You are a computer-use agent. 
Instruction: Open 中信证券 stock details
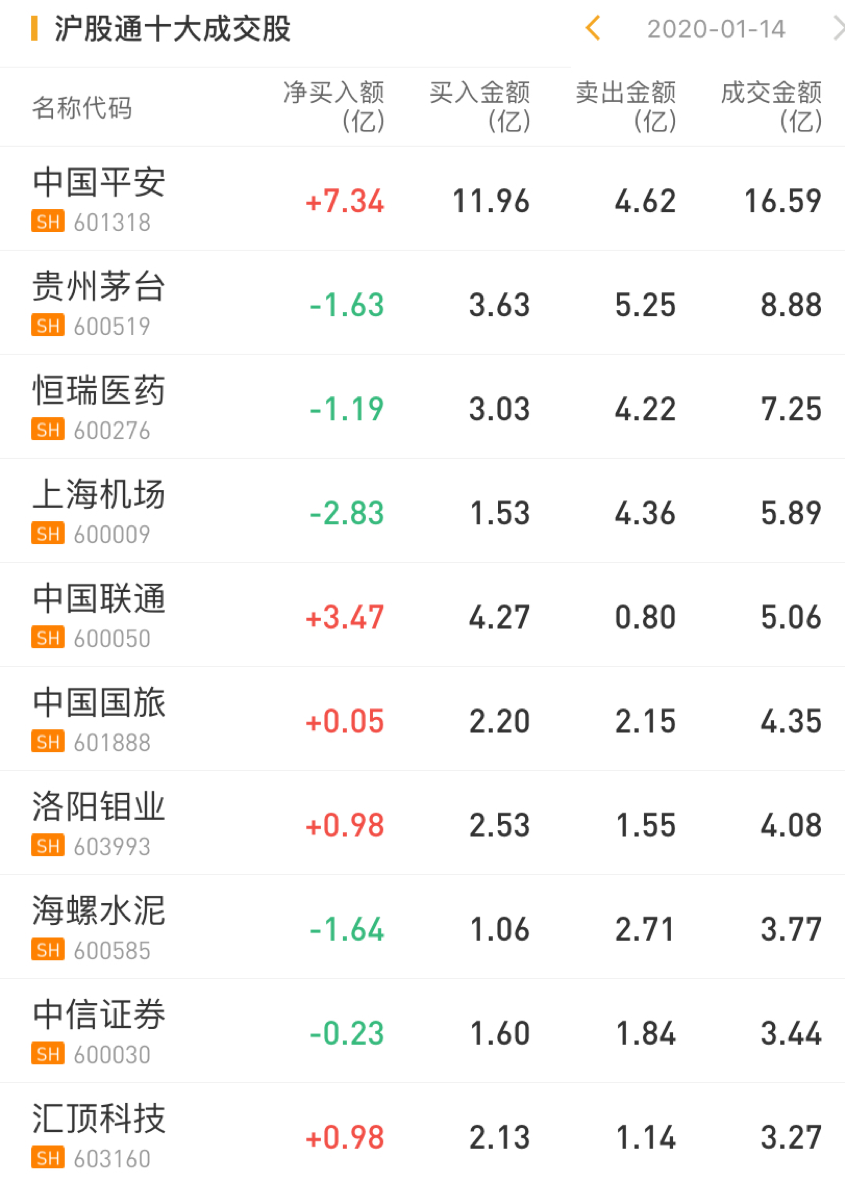point(99,1030)
